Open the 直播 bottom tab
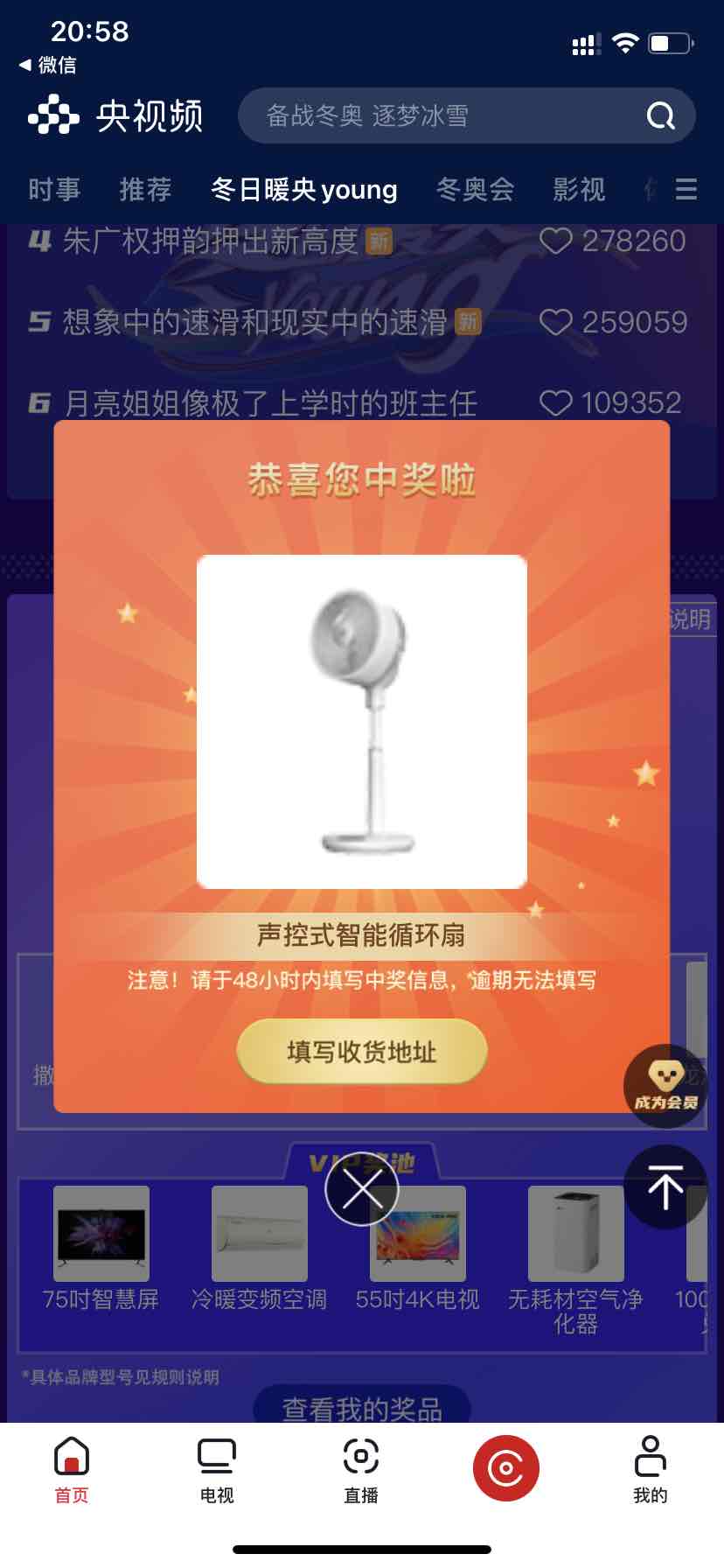724x1568 pixels. click(361, 1468)
